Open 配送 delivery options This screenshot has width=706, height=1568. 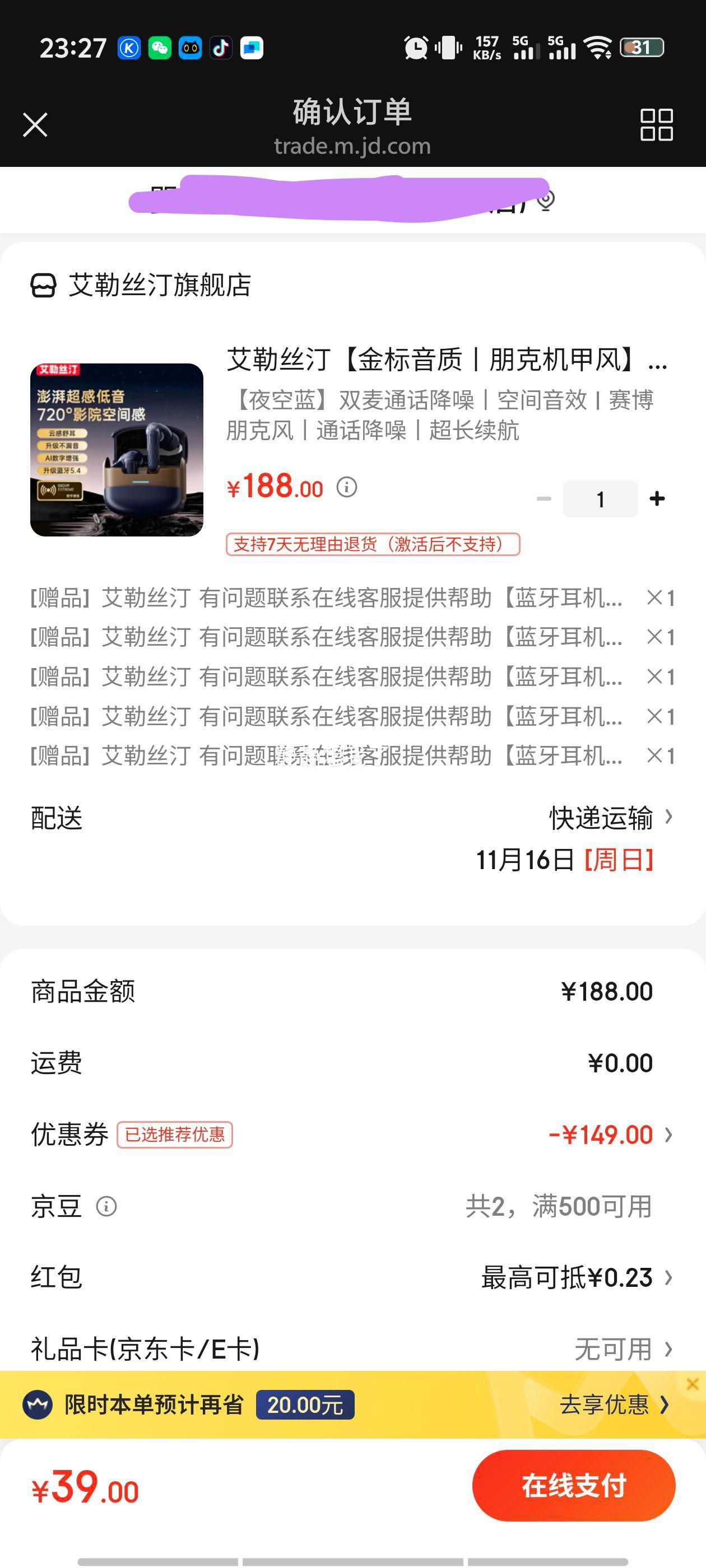pos(609,818)
